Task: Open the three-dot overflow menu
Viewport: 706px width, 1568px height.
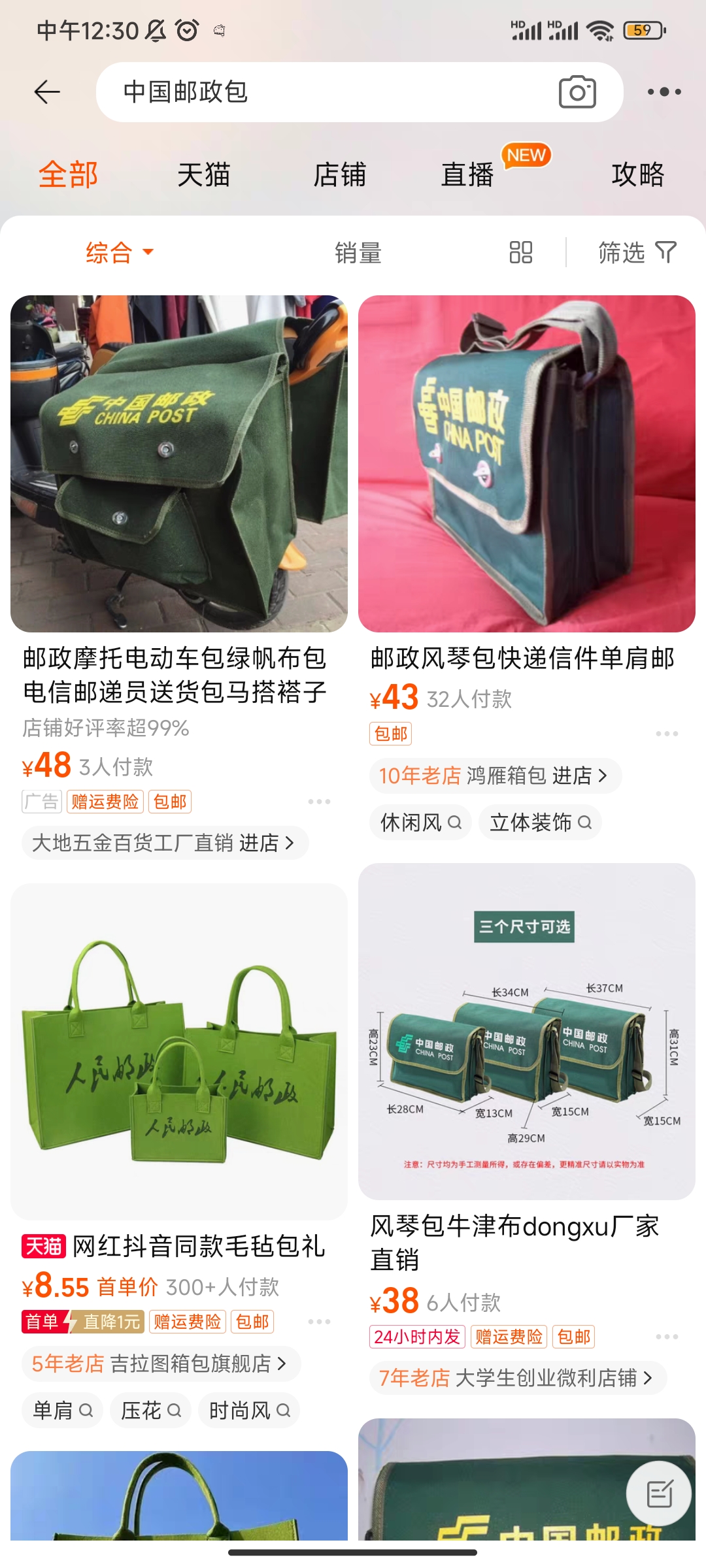Action: click(x=664, y=92)
